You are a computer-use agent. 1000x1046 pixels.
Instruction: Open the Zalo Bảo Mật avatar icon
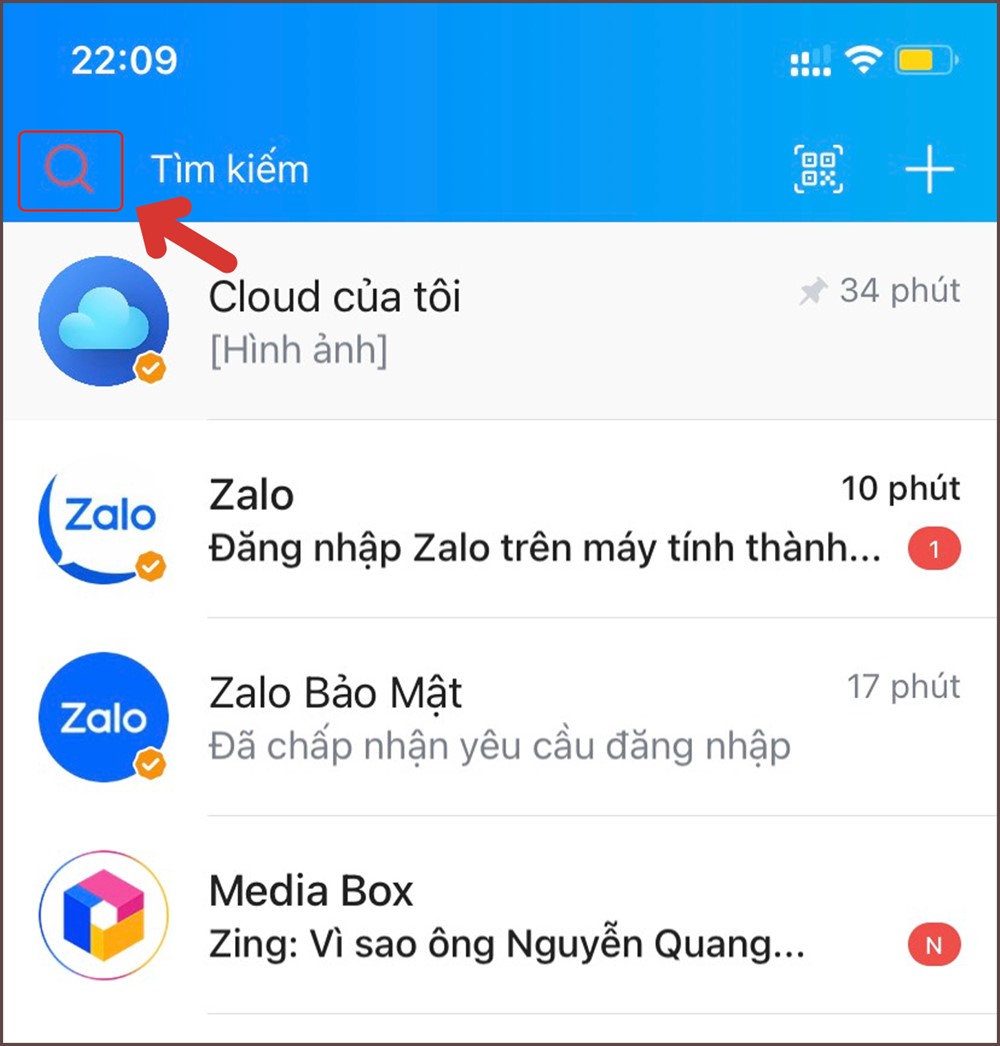pos(103,716)
